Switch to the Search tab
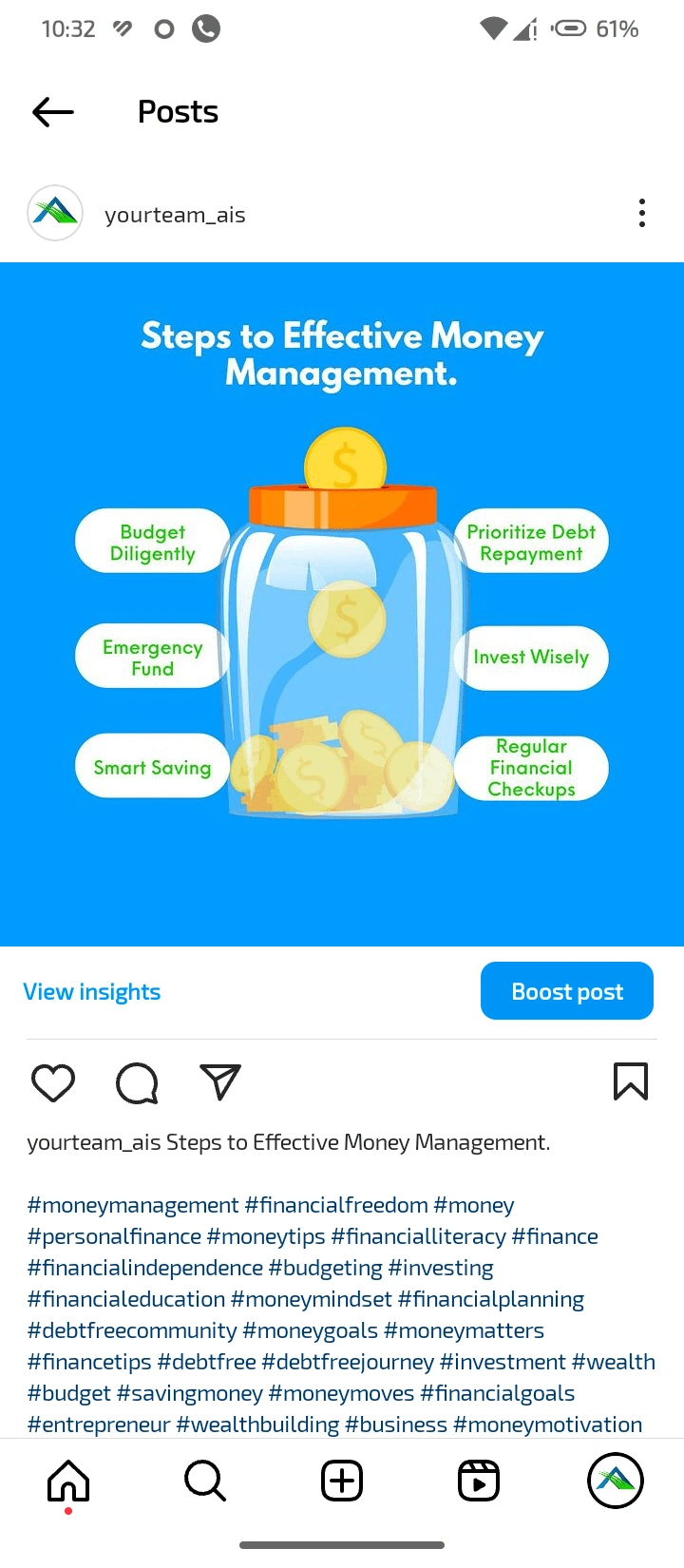 205,1481
